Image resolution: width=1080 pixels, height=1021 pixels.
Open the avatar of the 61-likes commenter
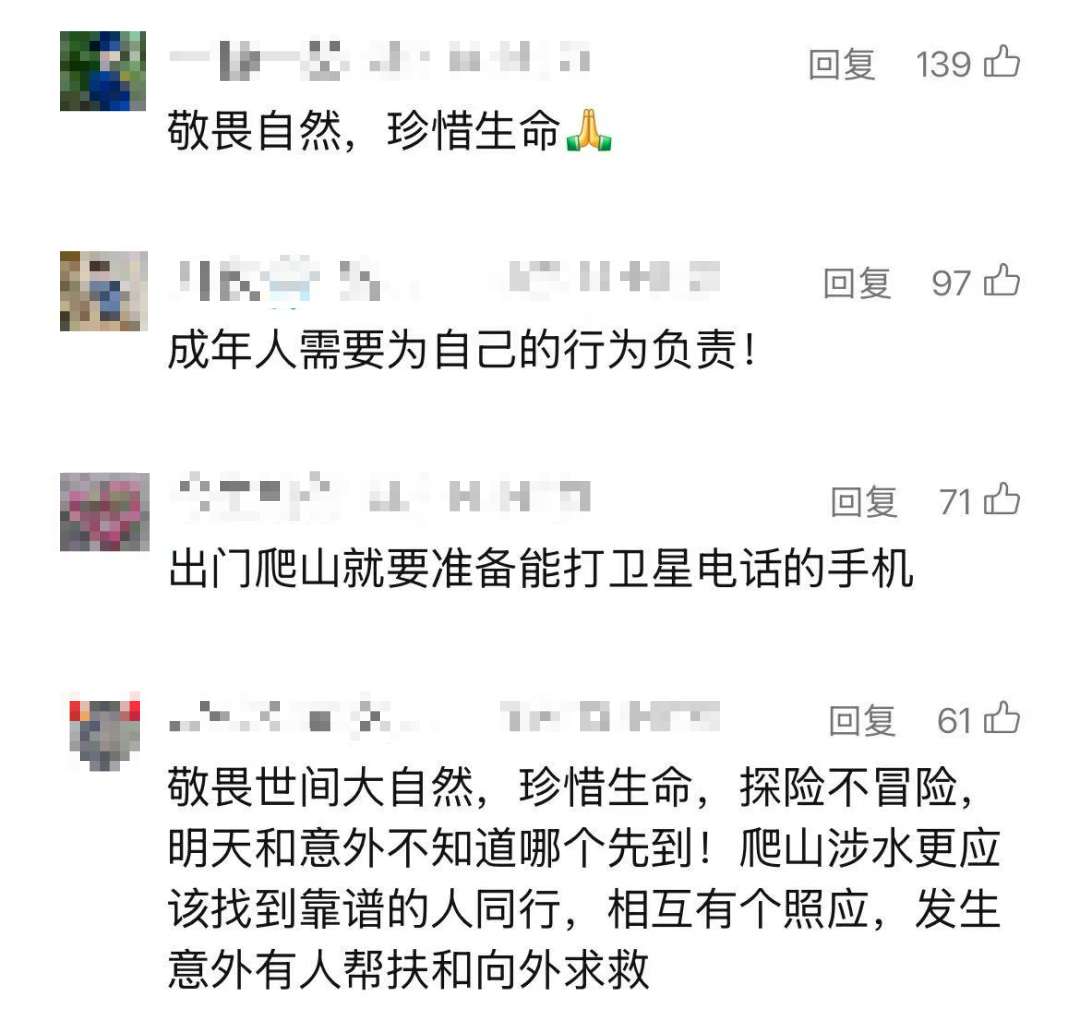(x=103, y=730)
